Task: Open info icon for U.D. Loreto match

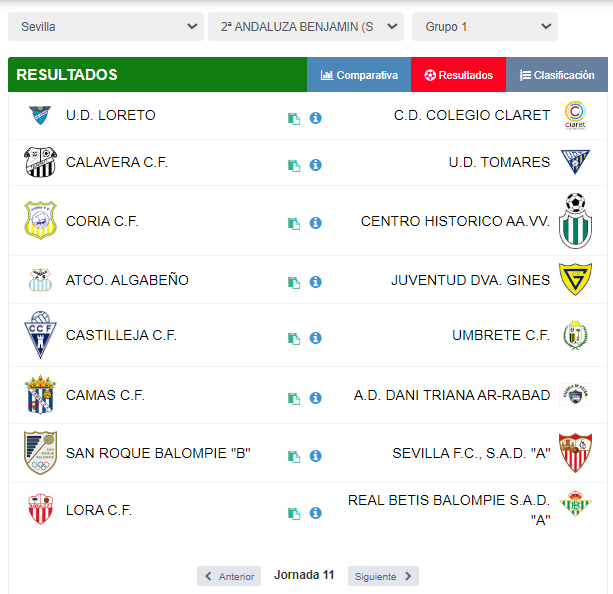Action: point(315,118)
